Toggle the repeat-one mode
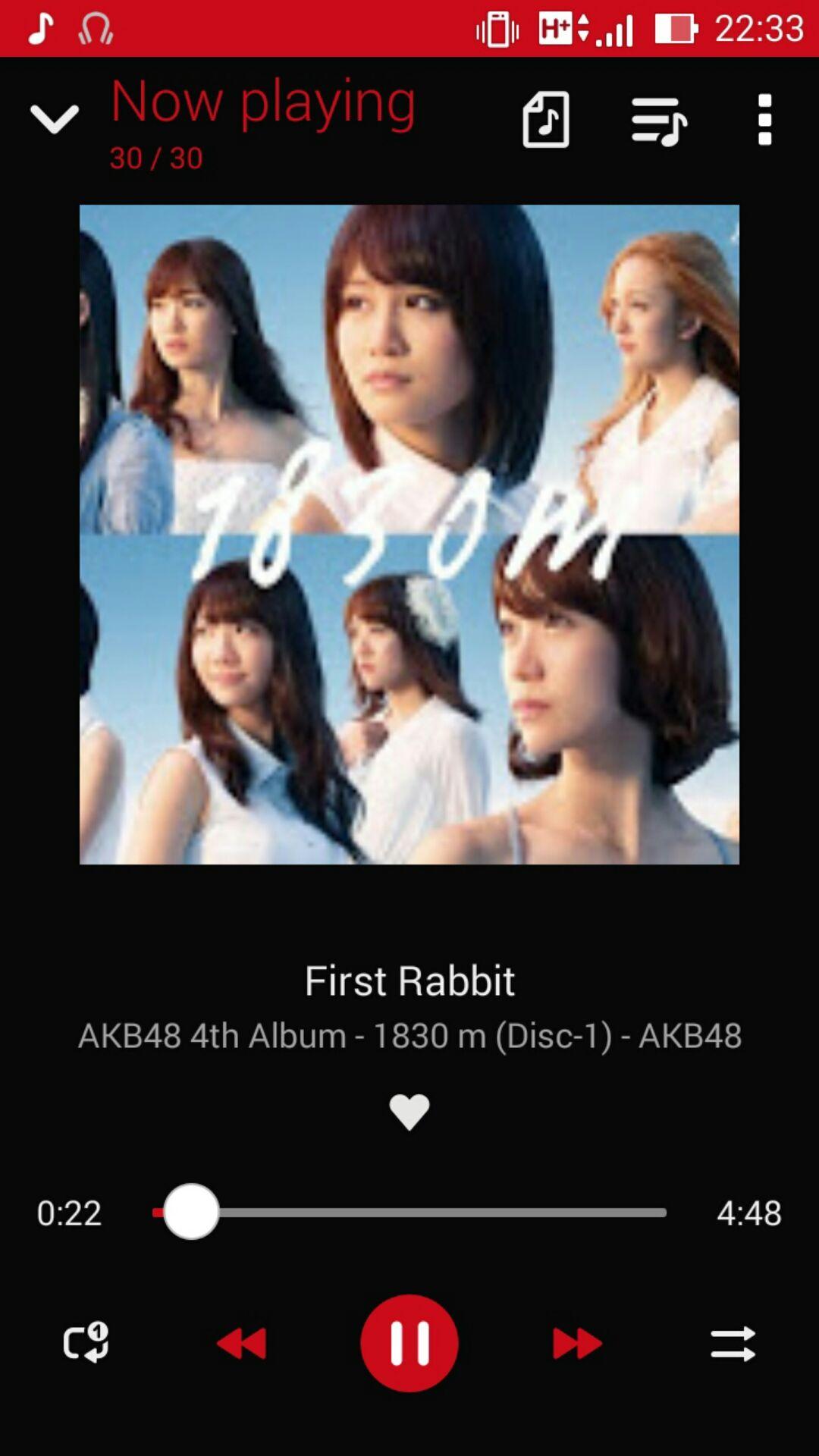This screenshot has width=819, height=1456. coord(86,1343)
